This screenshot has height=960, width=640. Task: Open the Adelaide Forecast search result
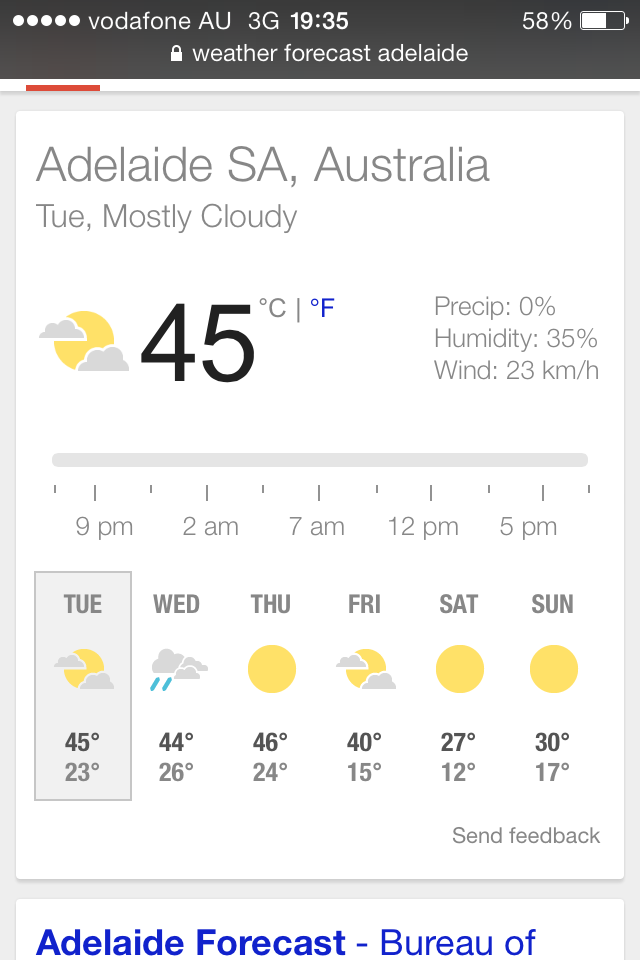pos(192,942)
